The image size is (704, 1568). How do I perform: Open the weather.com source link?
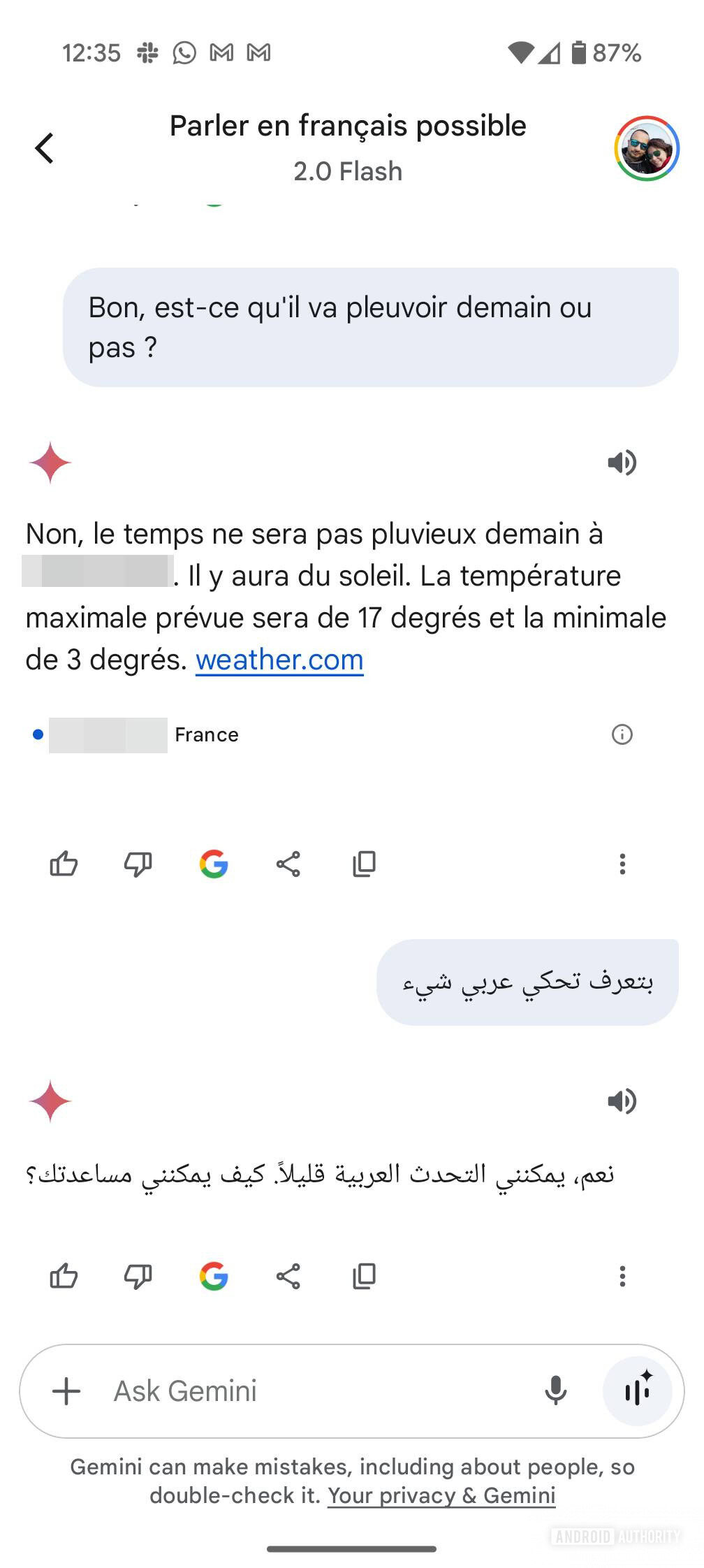tap(279, 660)
